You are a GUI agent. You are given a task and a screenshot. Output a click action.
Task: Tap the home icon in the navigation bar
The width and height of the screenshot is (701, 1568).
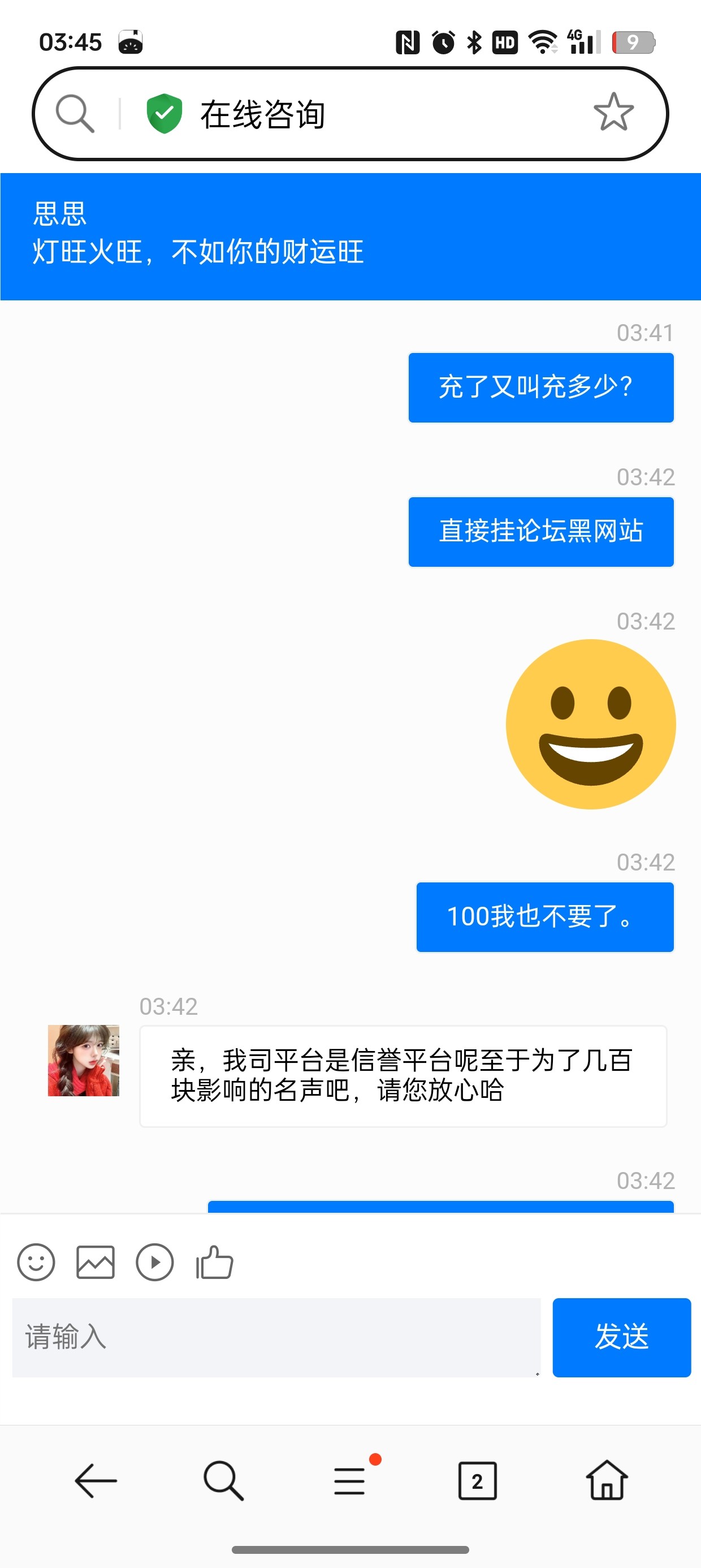point(607,1480)
